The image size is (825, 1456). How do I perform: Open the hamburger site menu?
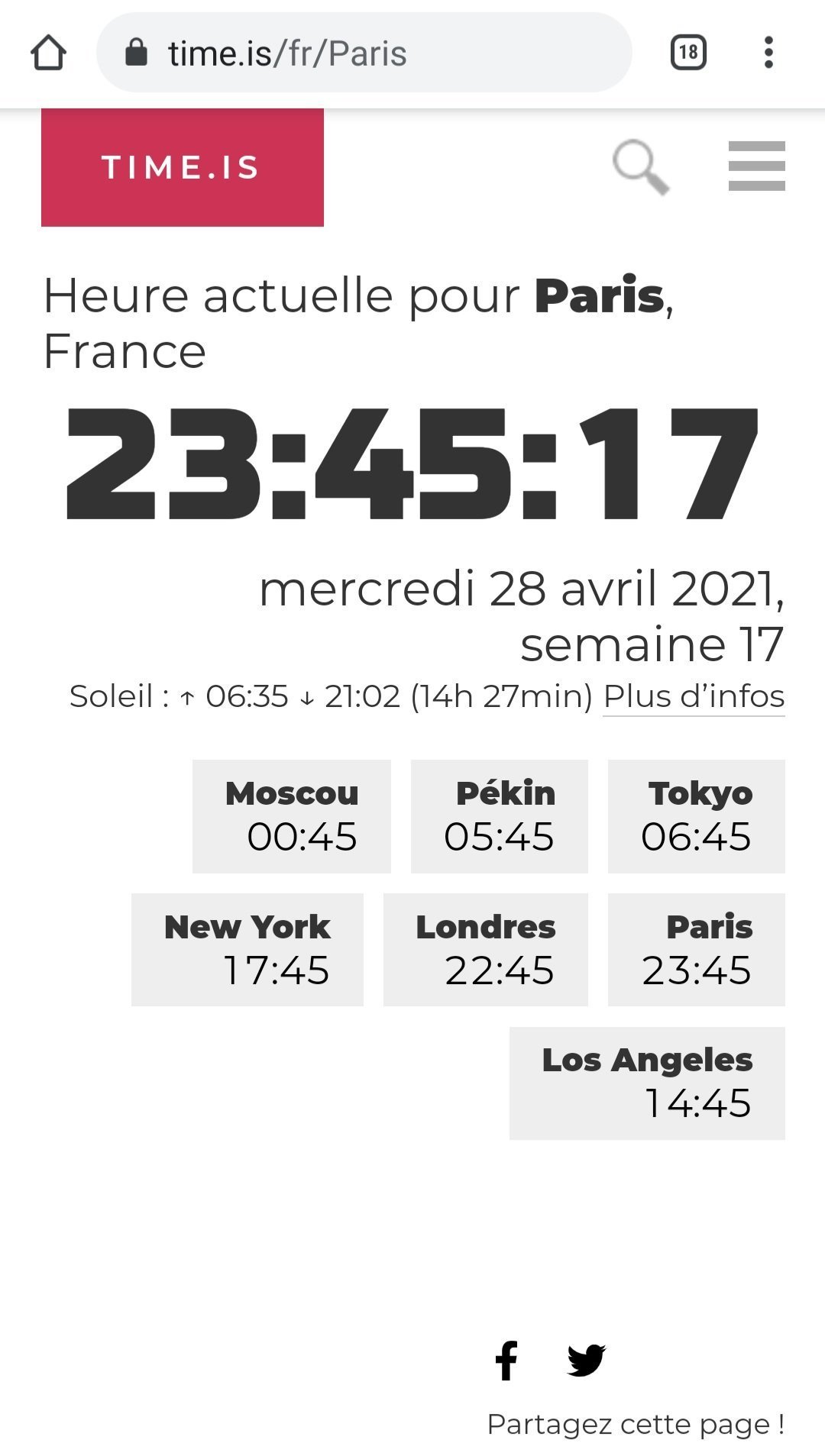[x=757, y=166]
